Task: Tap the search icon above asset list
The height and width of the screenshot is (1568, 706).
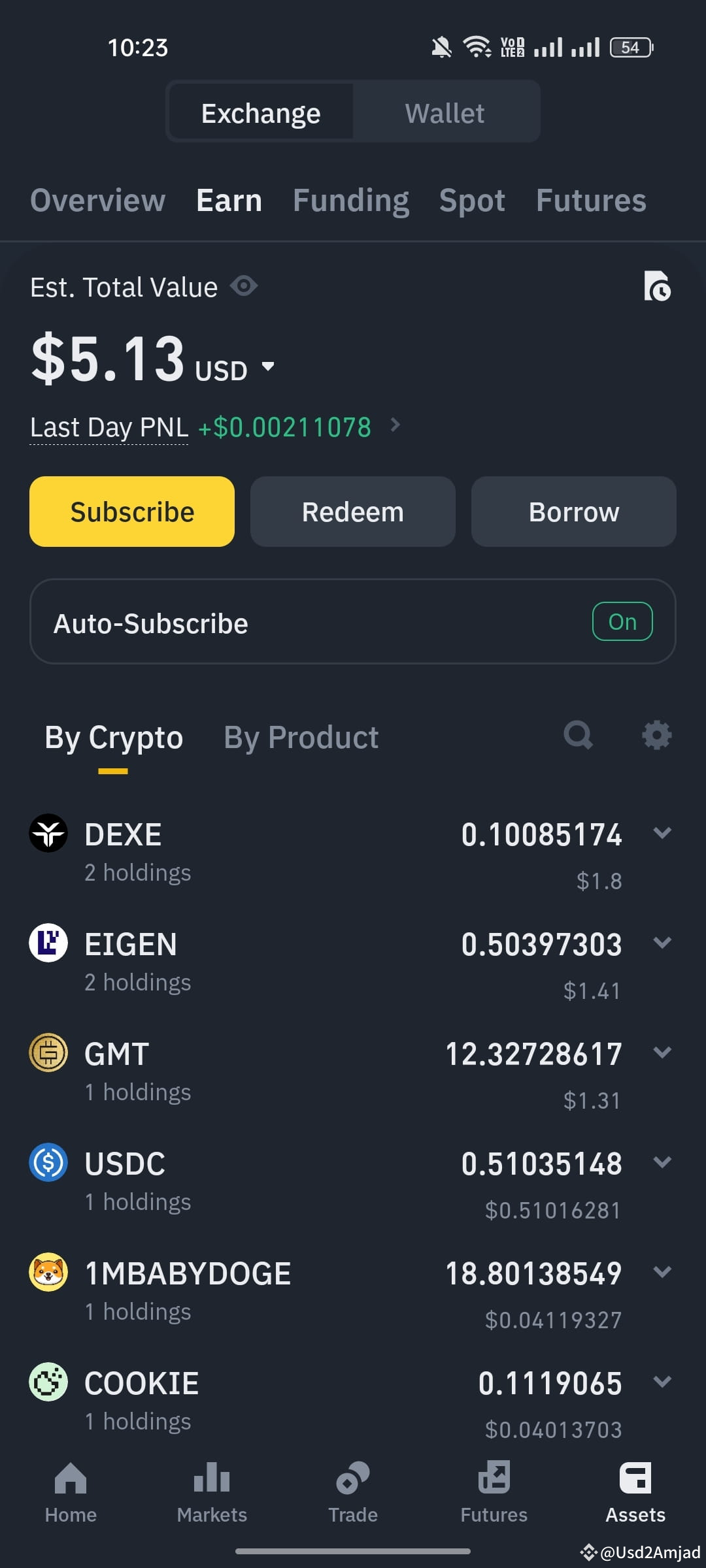Action: [578, 735]
